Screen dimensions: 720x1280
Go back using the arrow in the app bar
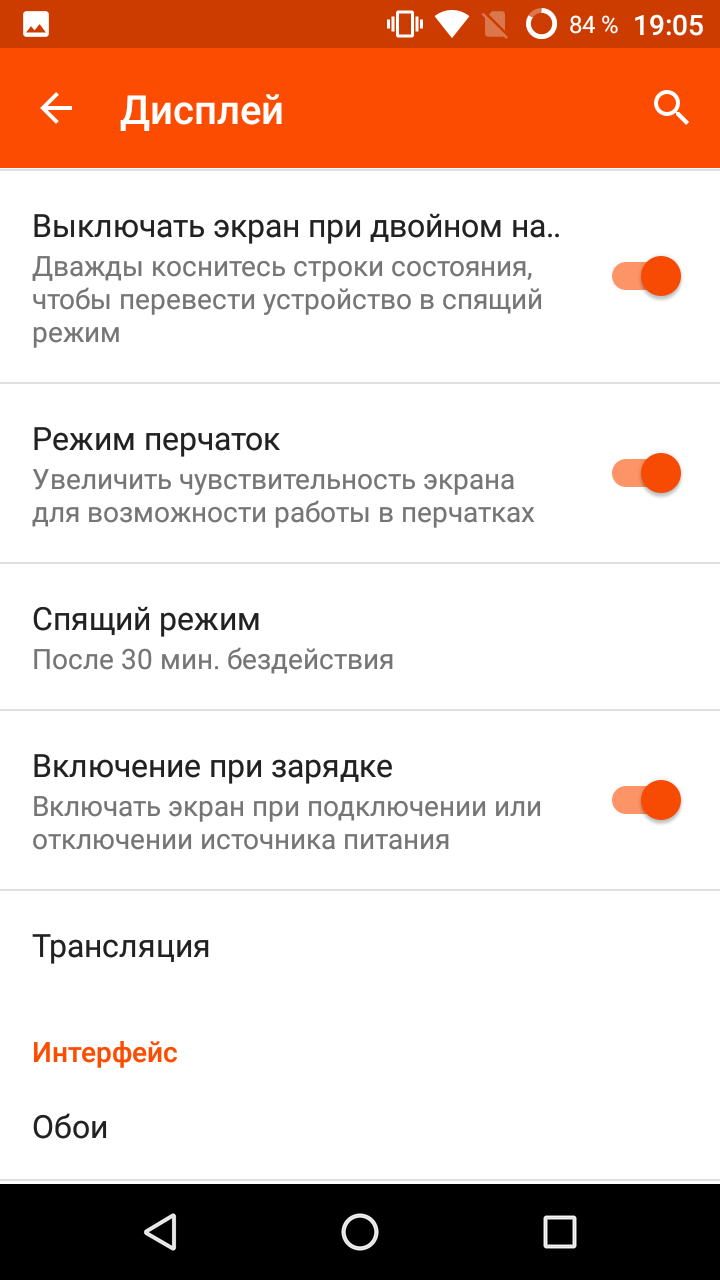coord(57,108)
